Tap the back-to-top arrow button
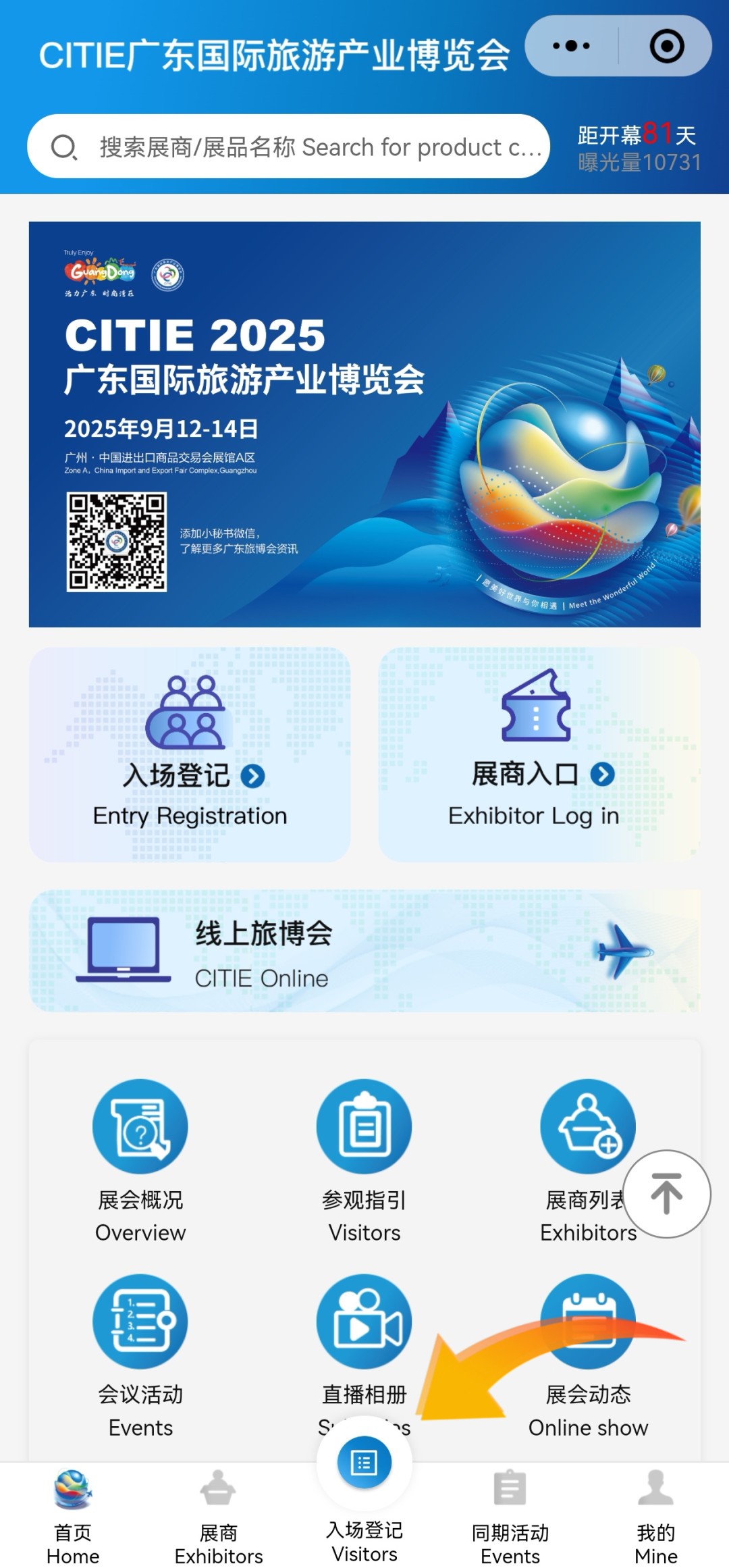The image size is (729, 1568). (x=666, y=1194)
